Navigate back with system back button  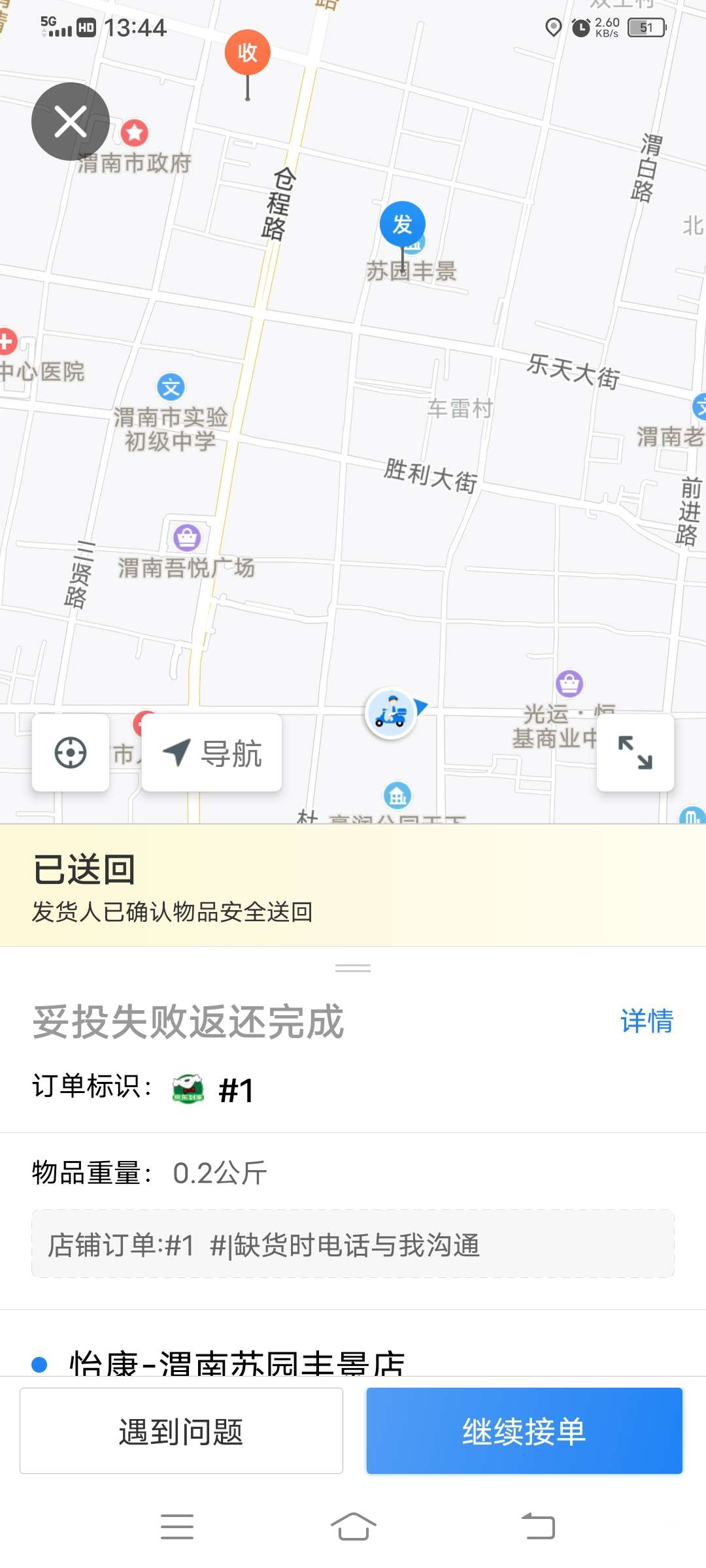point(538,1527)
